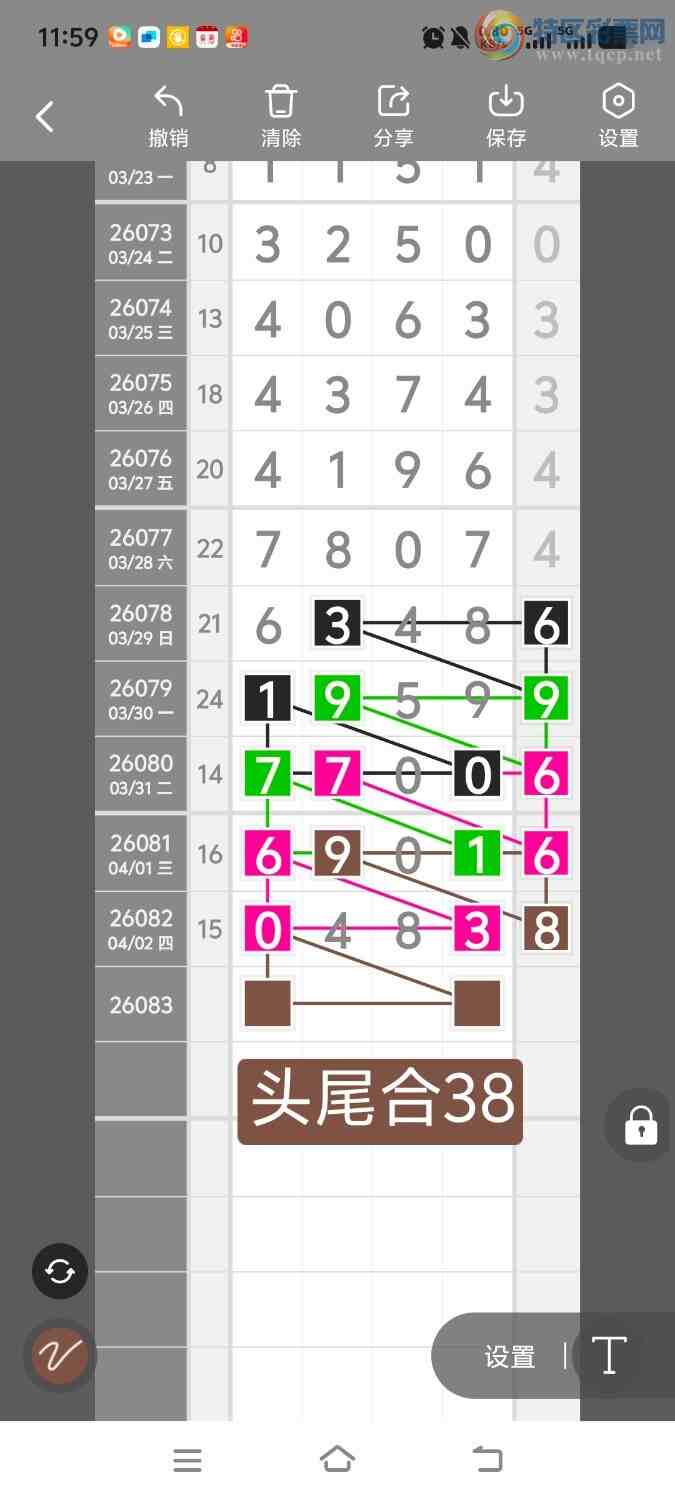Undo the last action with 撤销

coord(168,117)
